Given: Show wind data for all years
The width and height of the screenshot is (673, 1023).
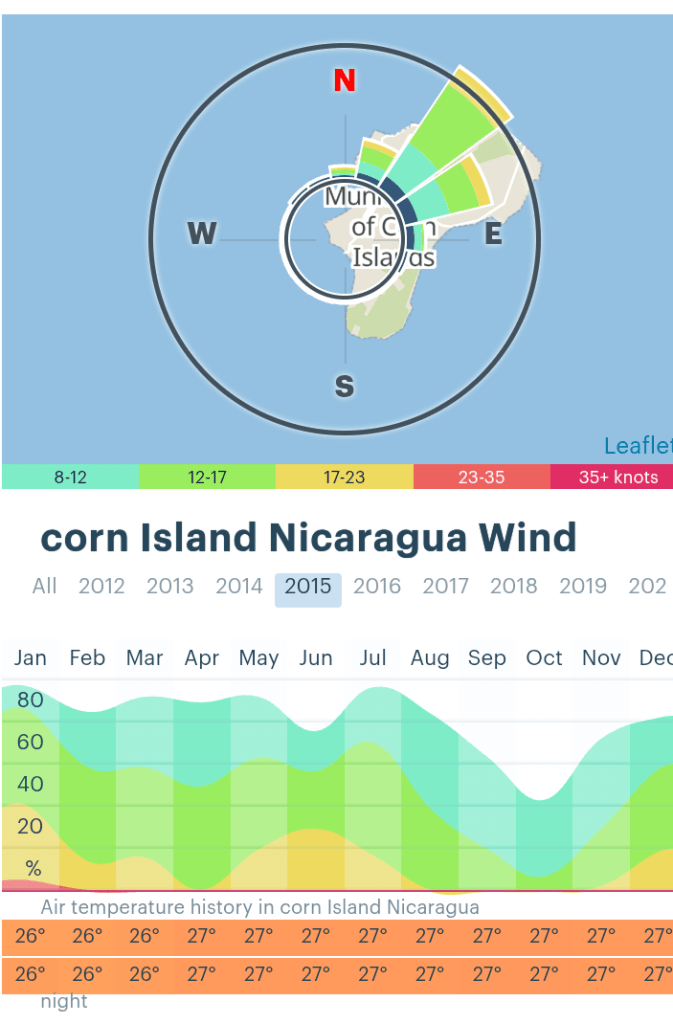Looking at the screenshot, I should 44,586.
